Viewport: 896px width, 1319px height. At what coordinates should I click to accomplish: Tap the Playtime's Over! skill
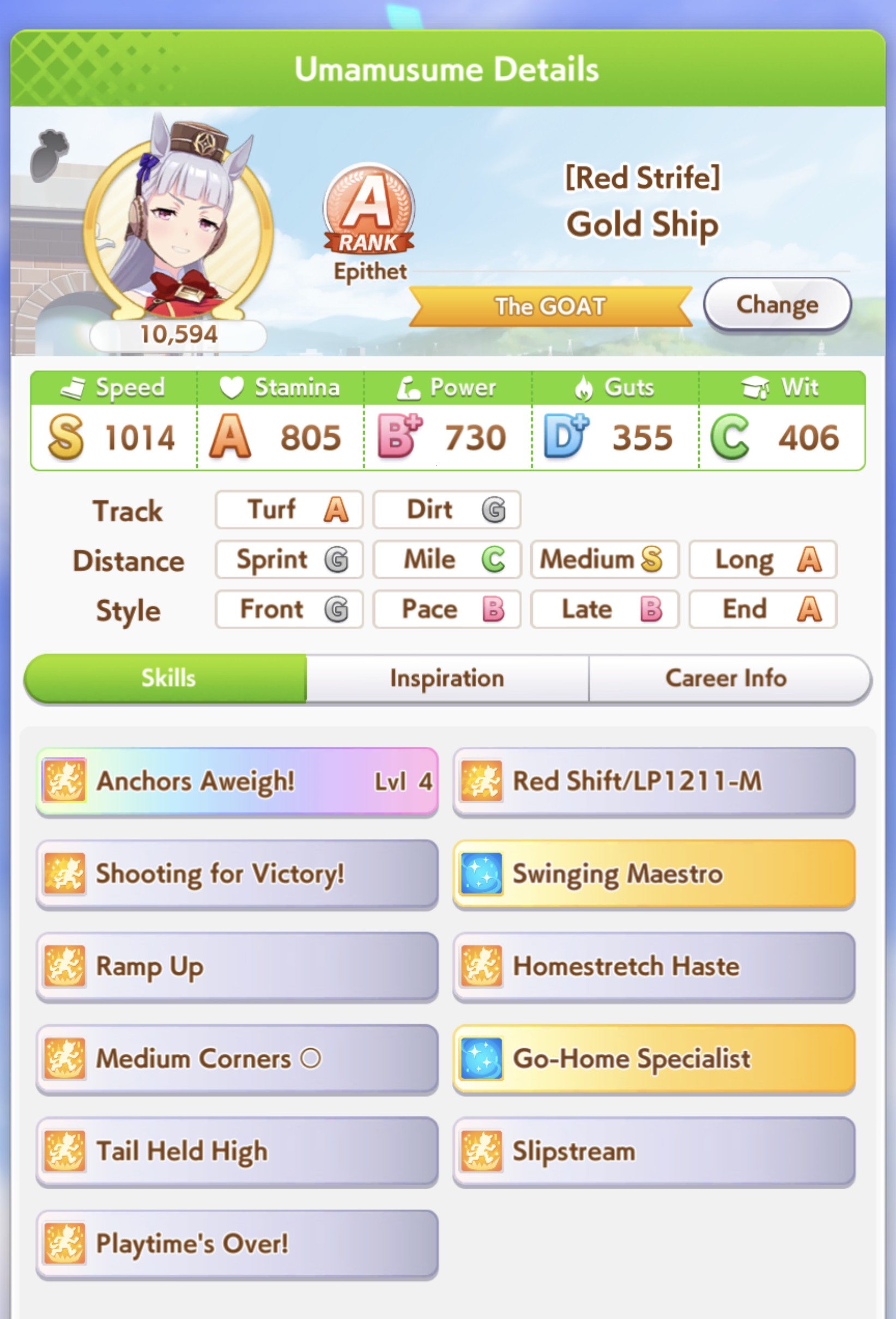pos(237,1244)
